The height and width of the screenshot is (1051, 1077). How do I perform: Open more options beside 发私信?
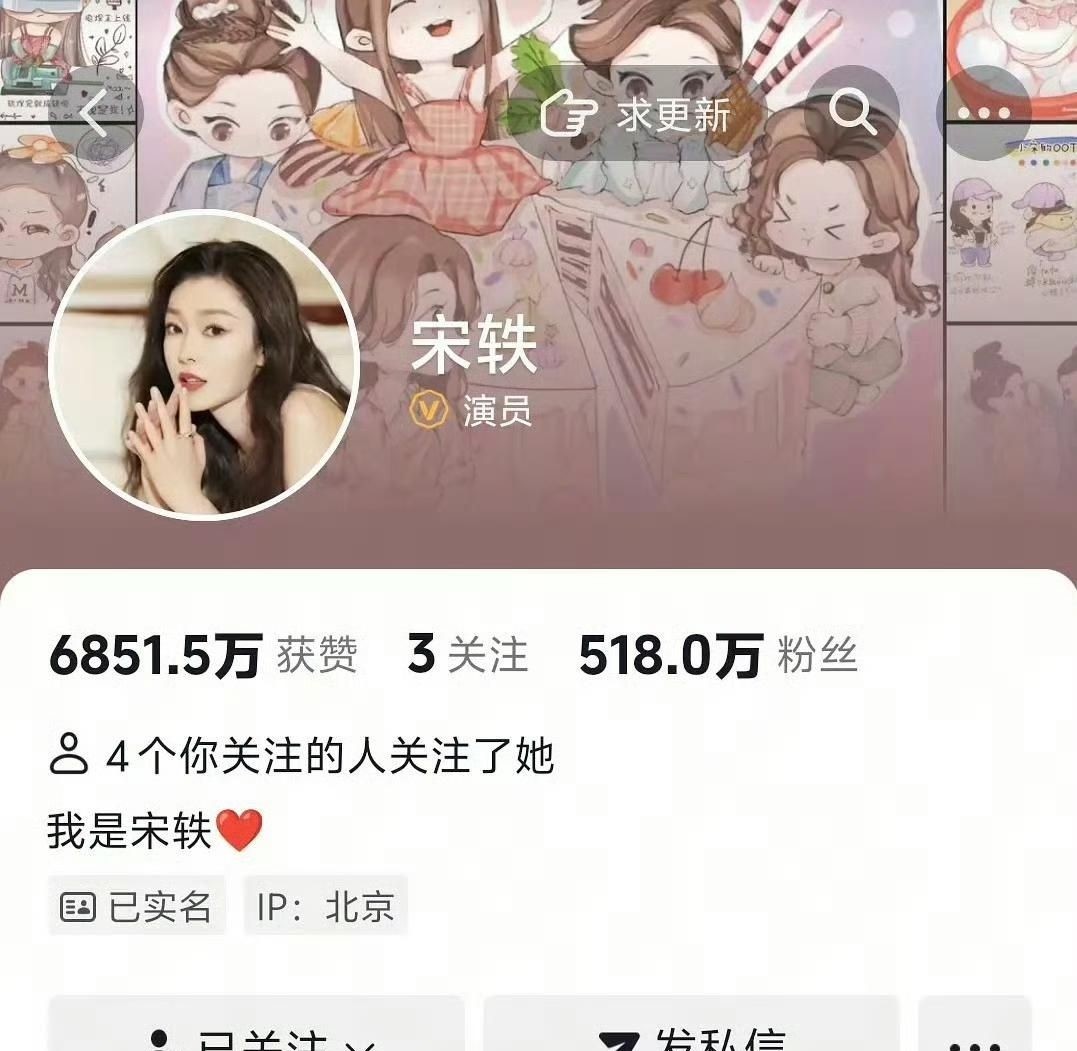[x=974, y=1030]
